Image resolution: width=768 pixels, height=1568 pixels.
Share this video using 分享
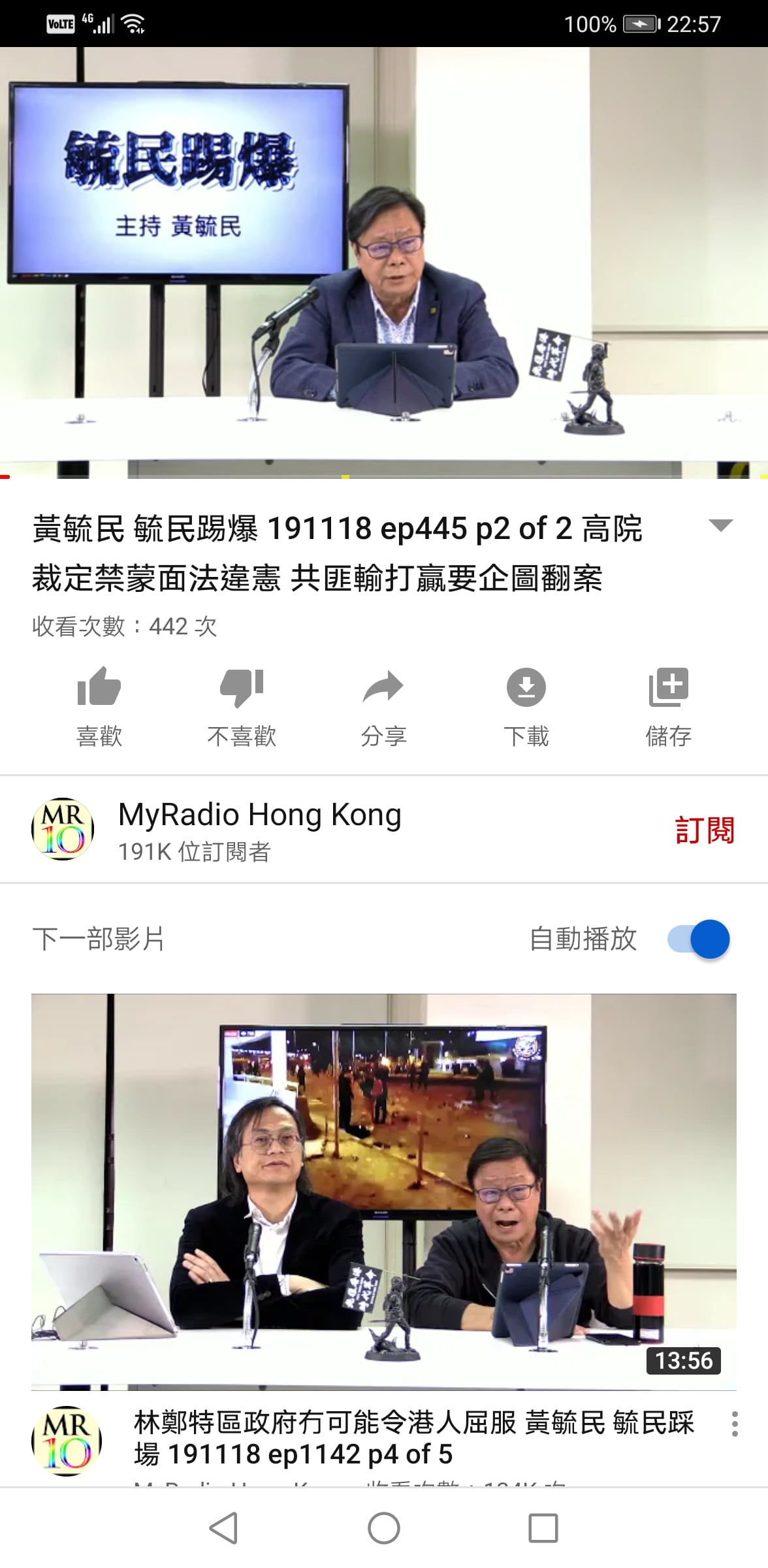click(383, 706)
